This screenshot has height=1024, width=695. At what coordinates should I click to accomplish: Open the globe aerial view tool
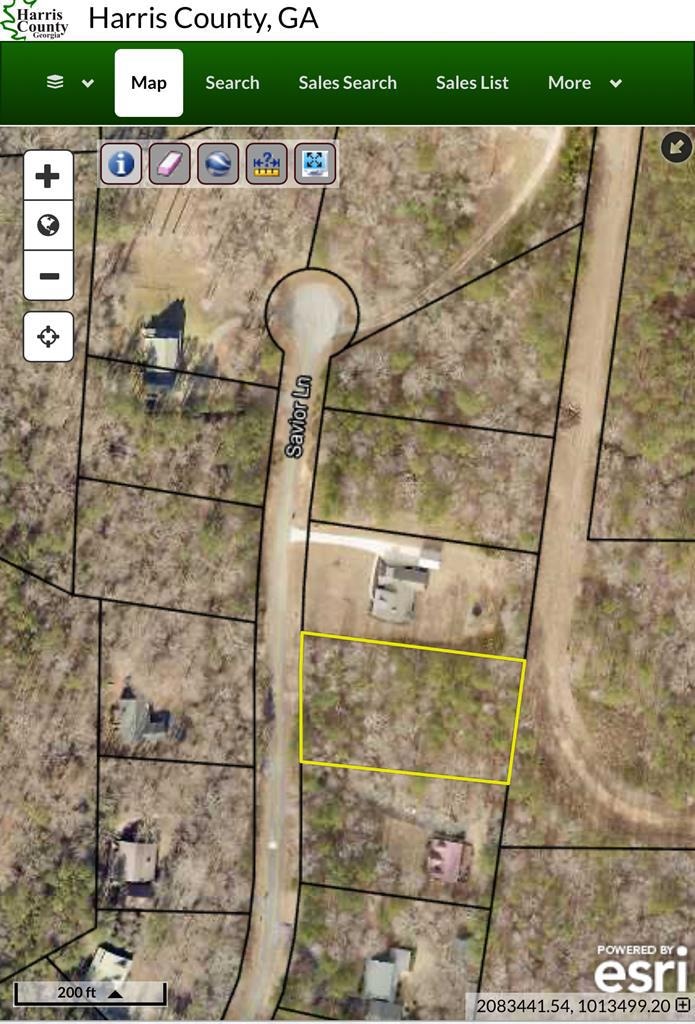pos(218,163)
